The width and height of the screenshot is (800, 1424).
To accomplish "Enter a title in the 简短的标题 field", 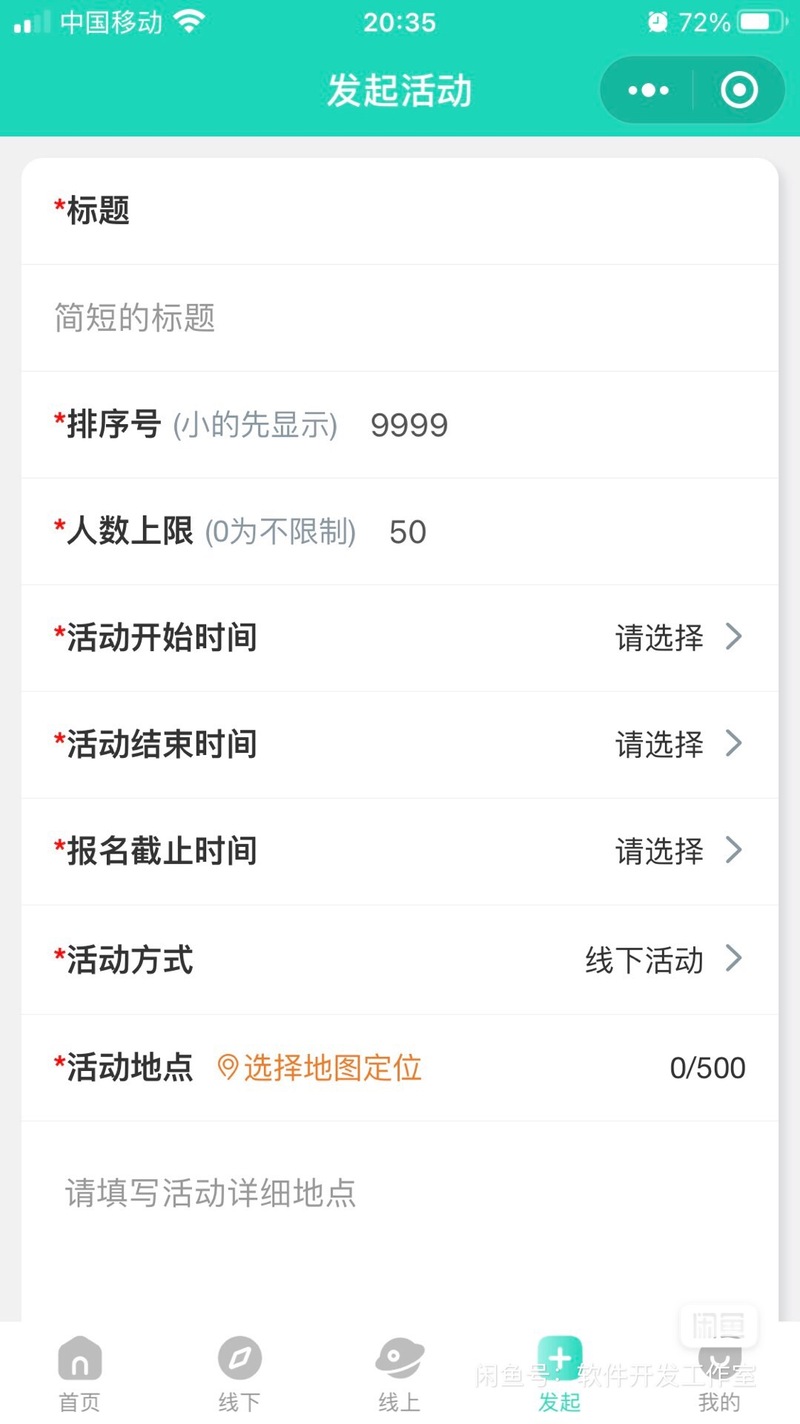I will tap(400, 318).
